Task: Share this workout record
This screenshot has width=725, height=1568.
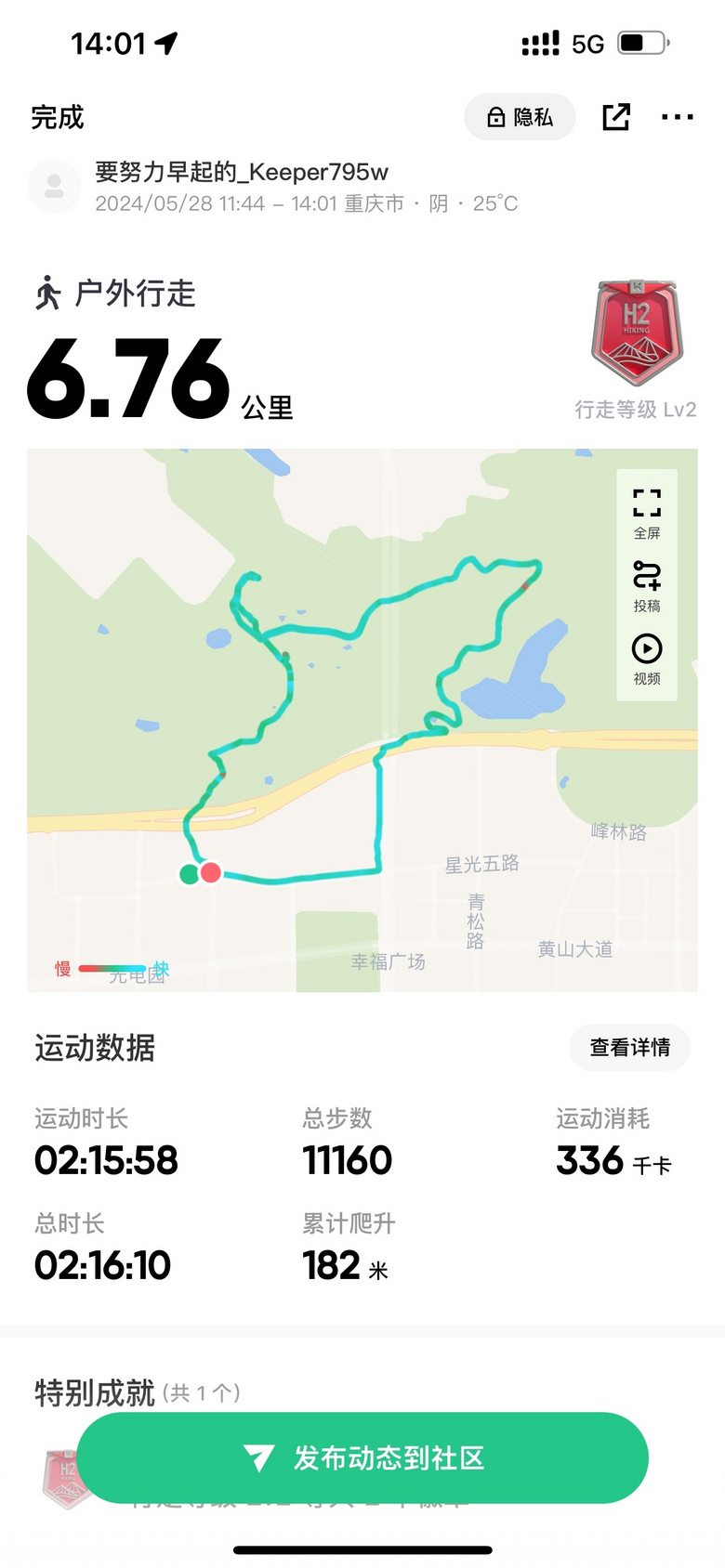Action: point(616,117)
